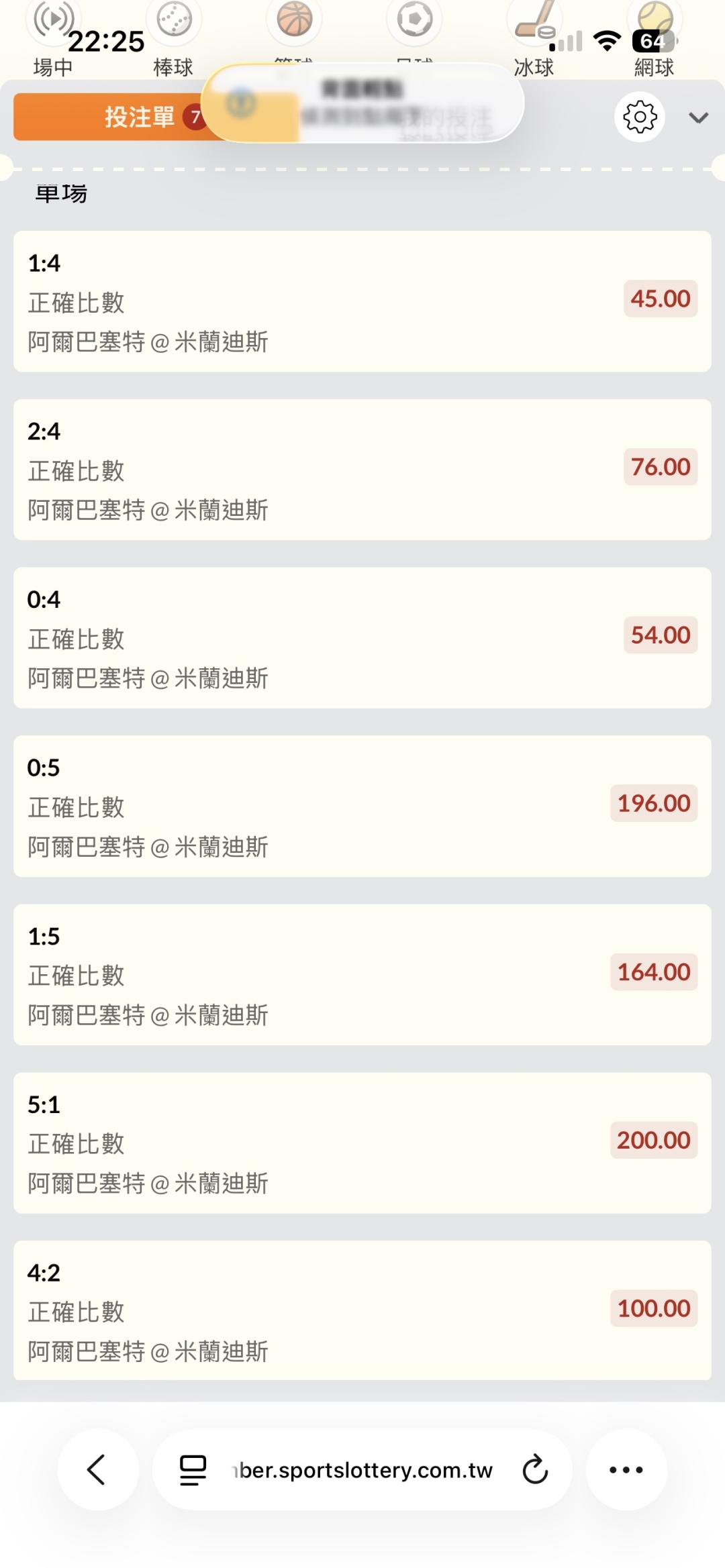Screen dimensions: 725x1568
Task: Choose the 4:2 bet at 100.00
Action: coord(362,1310)
